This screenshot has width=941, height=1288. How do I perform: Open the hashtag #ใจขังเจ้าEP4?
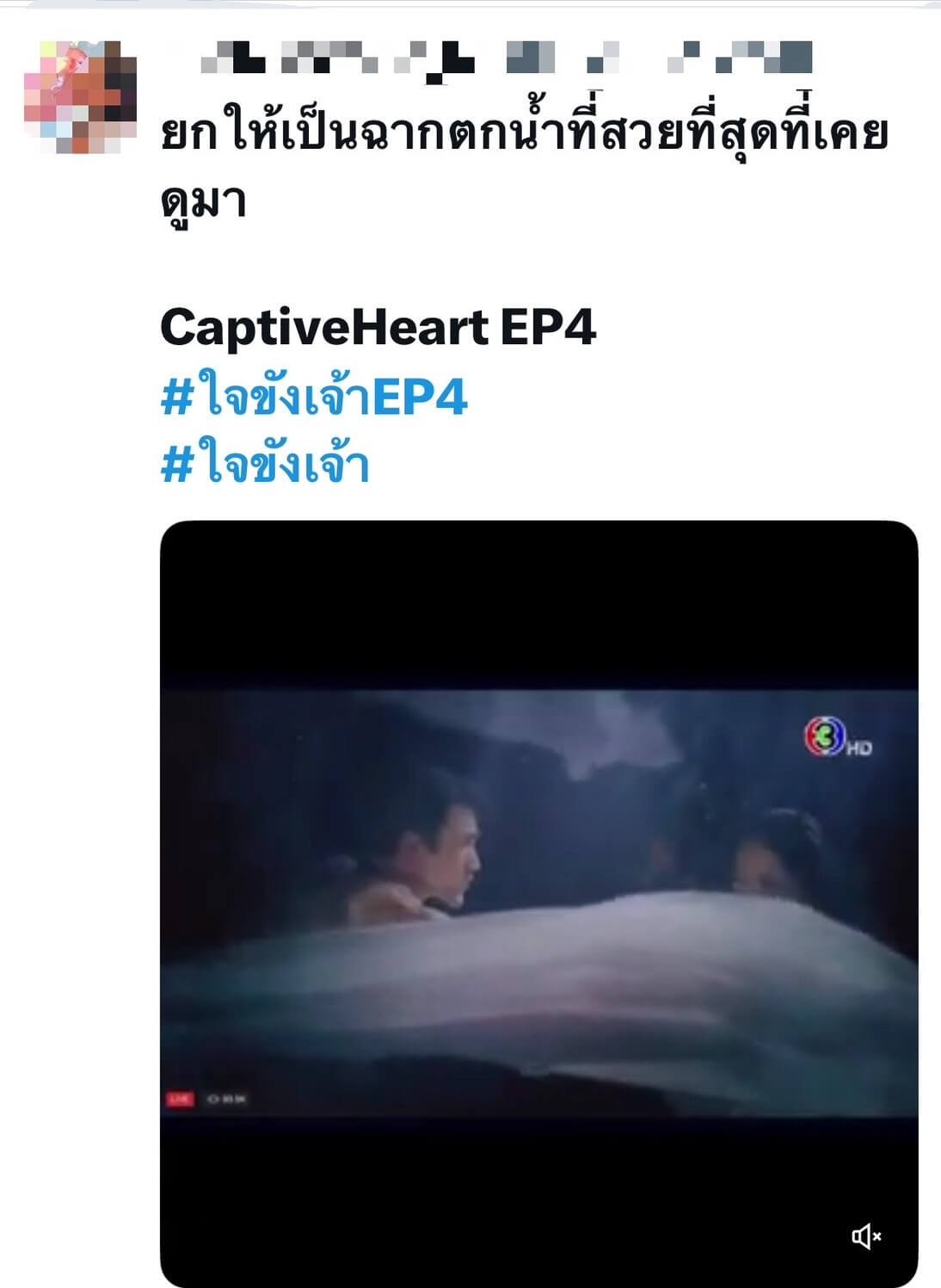(x=314, y=397)
